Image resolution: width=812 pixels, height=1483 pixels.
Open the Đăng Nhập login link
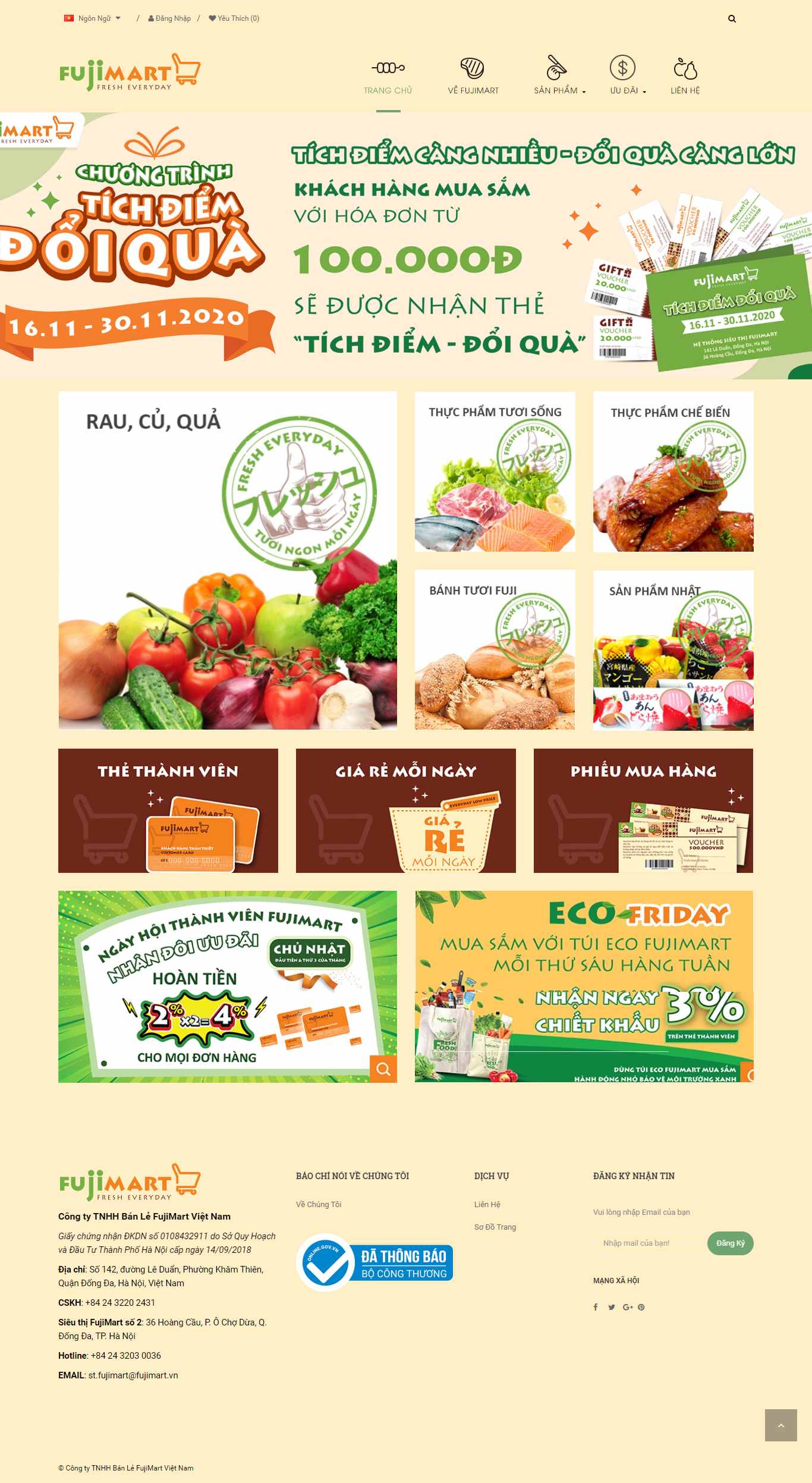click(x=170, y=18)
